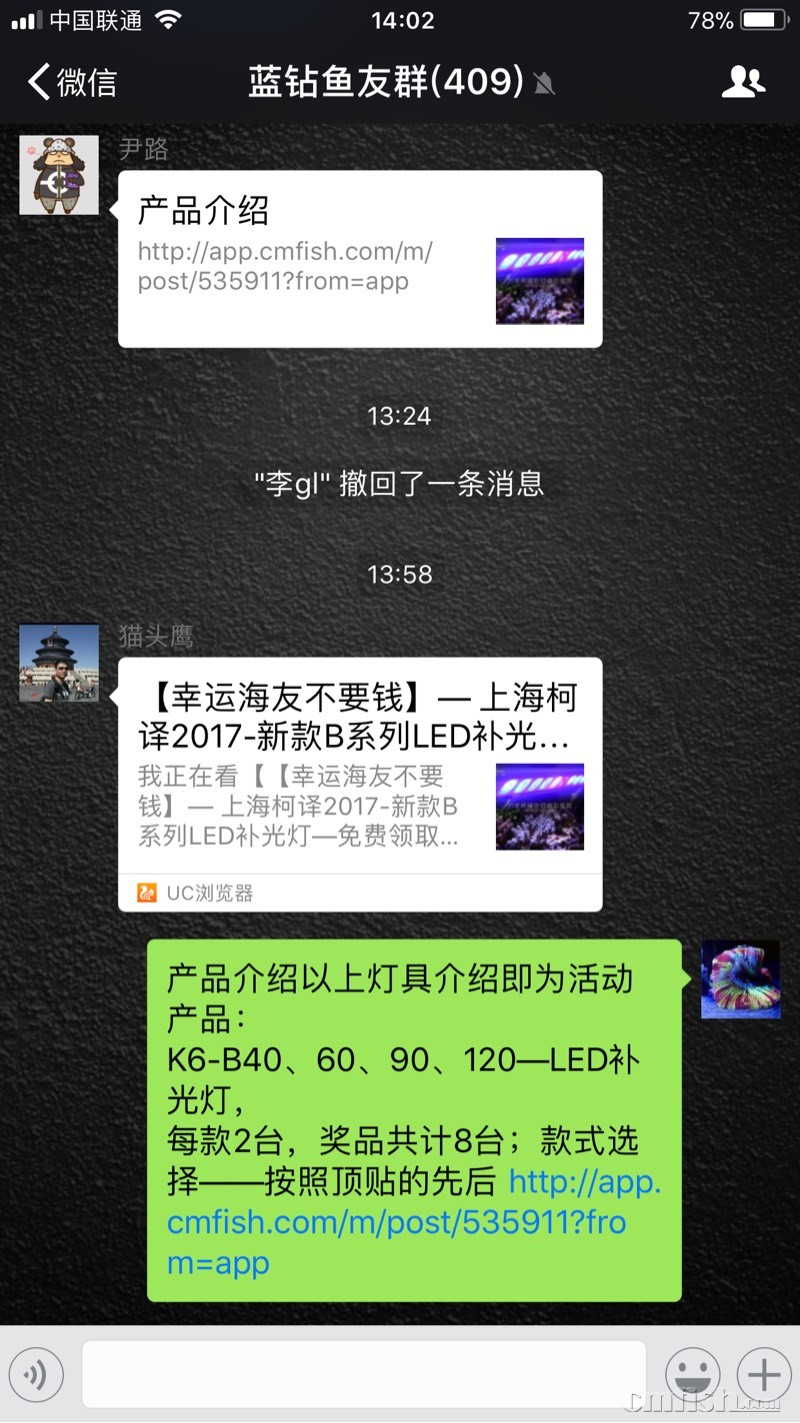800x1423 pixels.
Task: Open 猫头鹰's profile avatar
Action: pyautogui.click(x=58, y=662)
